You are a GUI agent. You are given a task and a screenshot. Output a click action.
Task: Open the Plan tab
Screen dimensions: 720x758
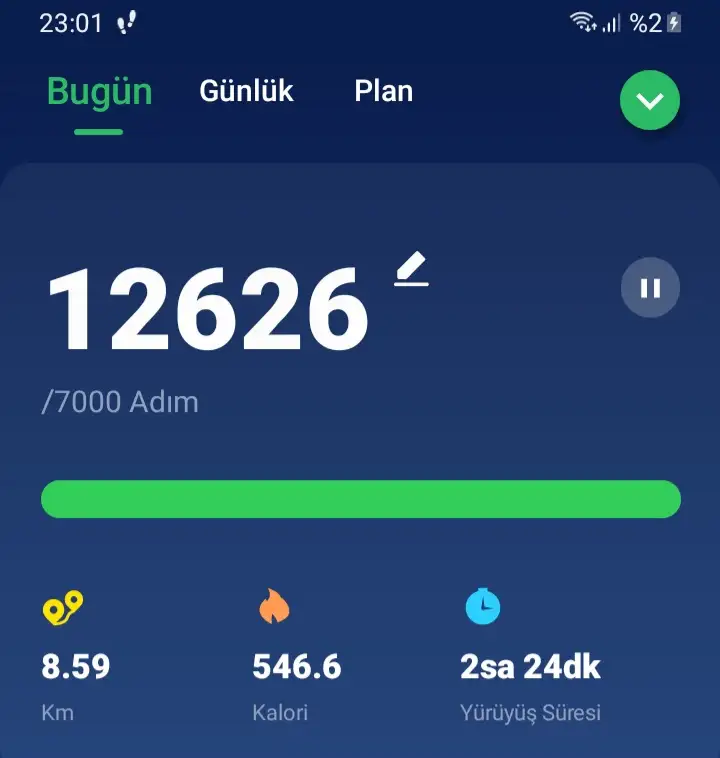click(383, 91)
